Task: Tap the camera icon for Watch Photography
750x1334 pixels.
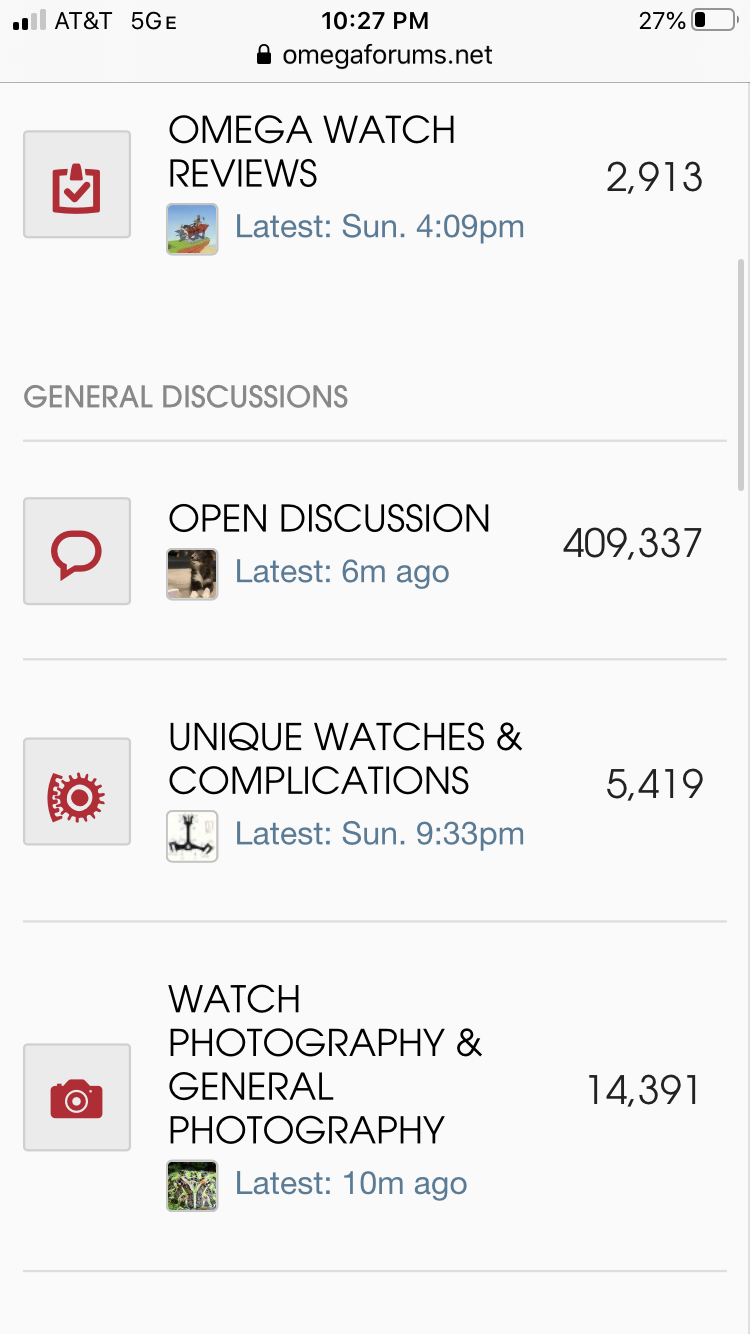Action: pos(77,1097)
